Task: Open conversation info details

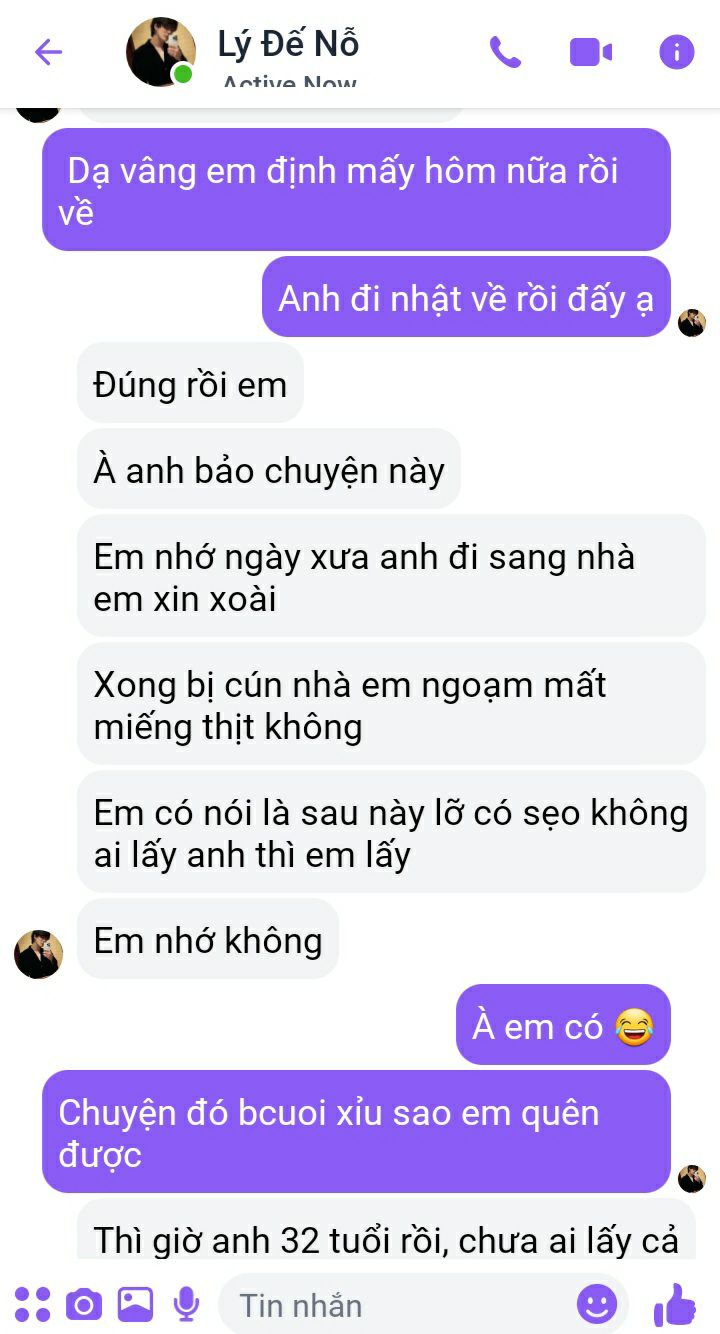Action: coord(677,52)
